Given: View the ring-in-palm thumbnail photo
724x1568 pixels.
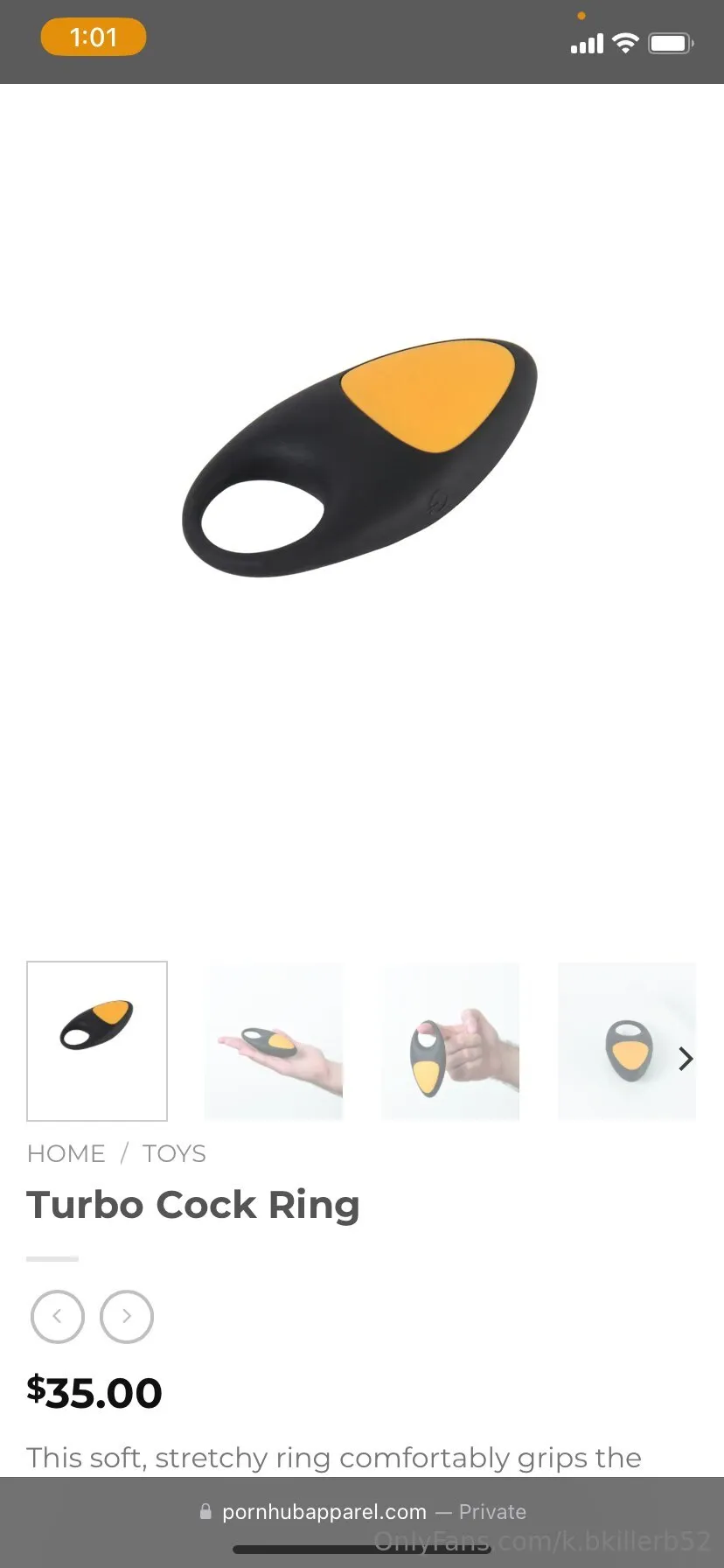Looking at the screenshot, I should pyautogui.click(x=274, y=1040).
